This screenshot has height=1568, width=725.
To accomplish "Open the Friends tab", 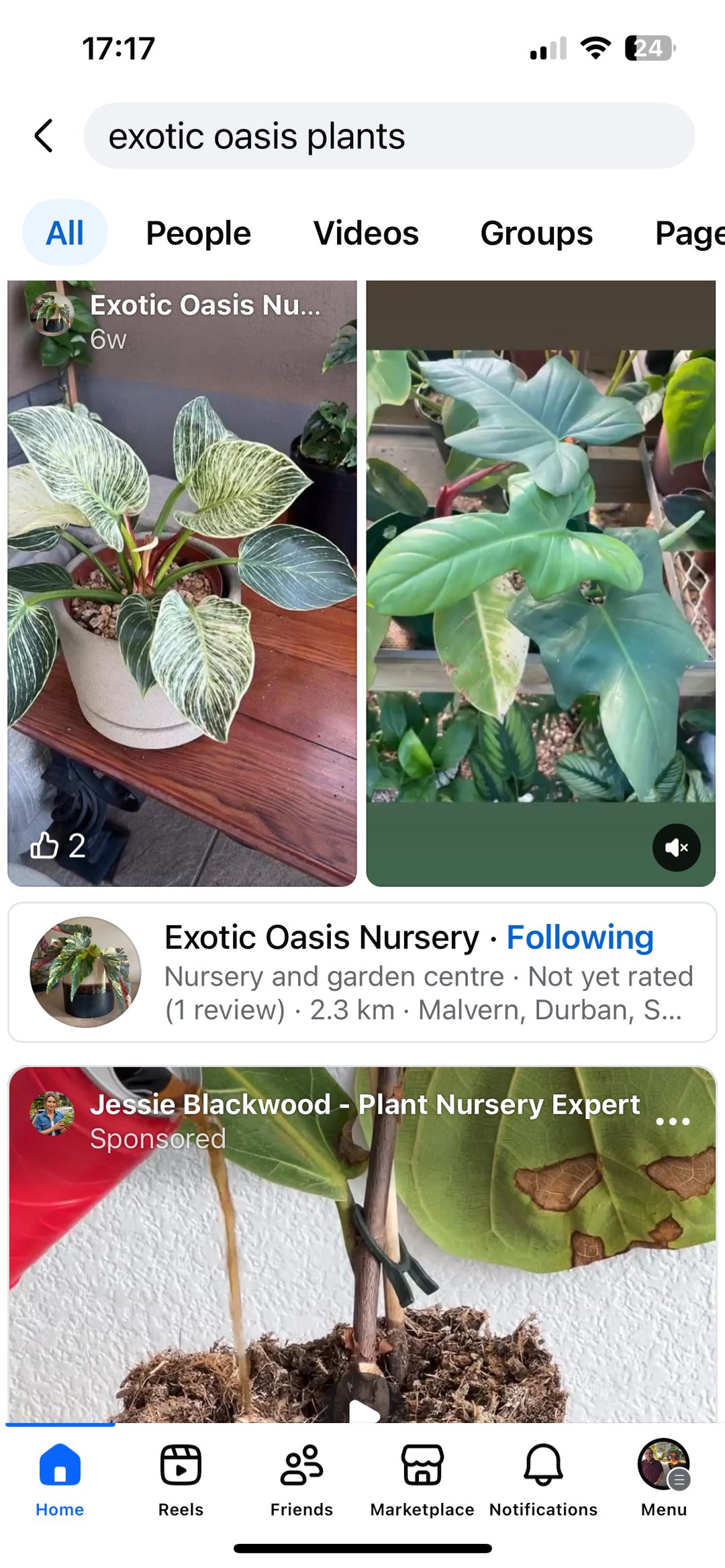I will [301, 1479].
